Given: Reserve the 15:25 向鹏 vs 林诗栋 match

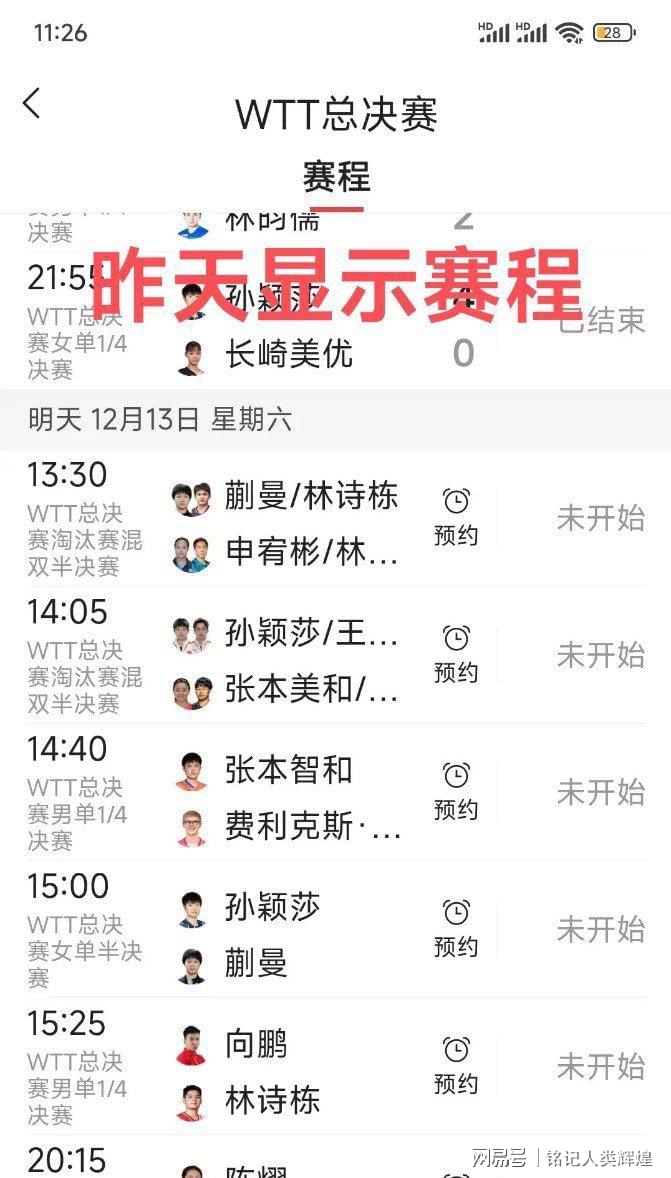Looking at the screenshot, I should [x=456, y=1065].
